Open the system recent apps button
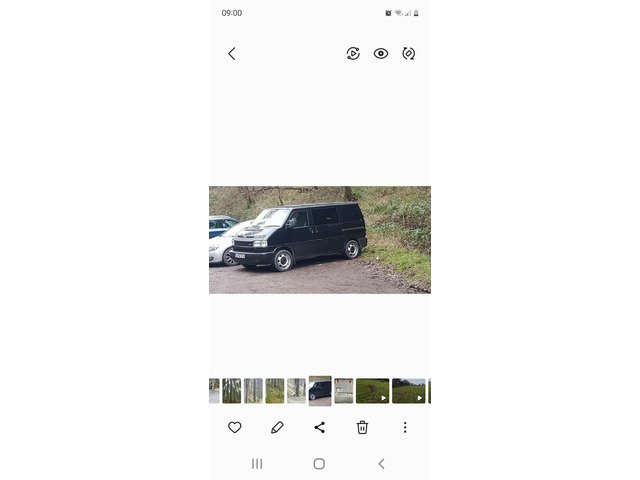The width and height of the screenshot is (640, 480). (257, 464)
